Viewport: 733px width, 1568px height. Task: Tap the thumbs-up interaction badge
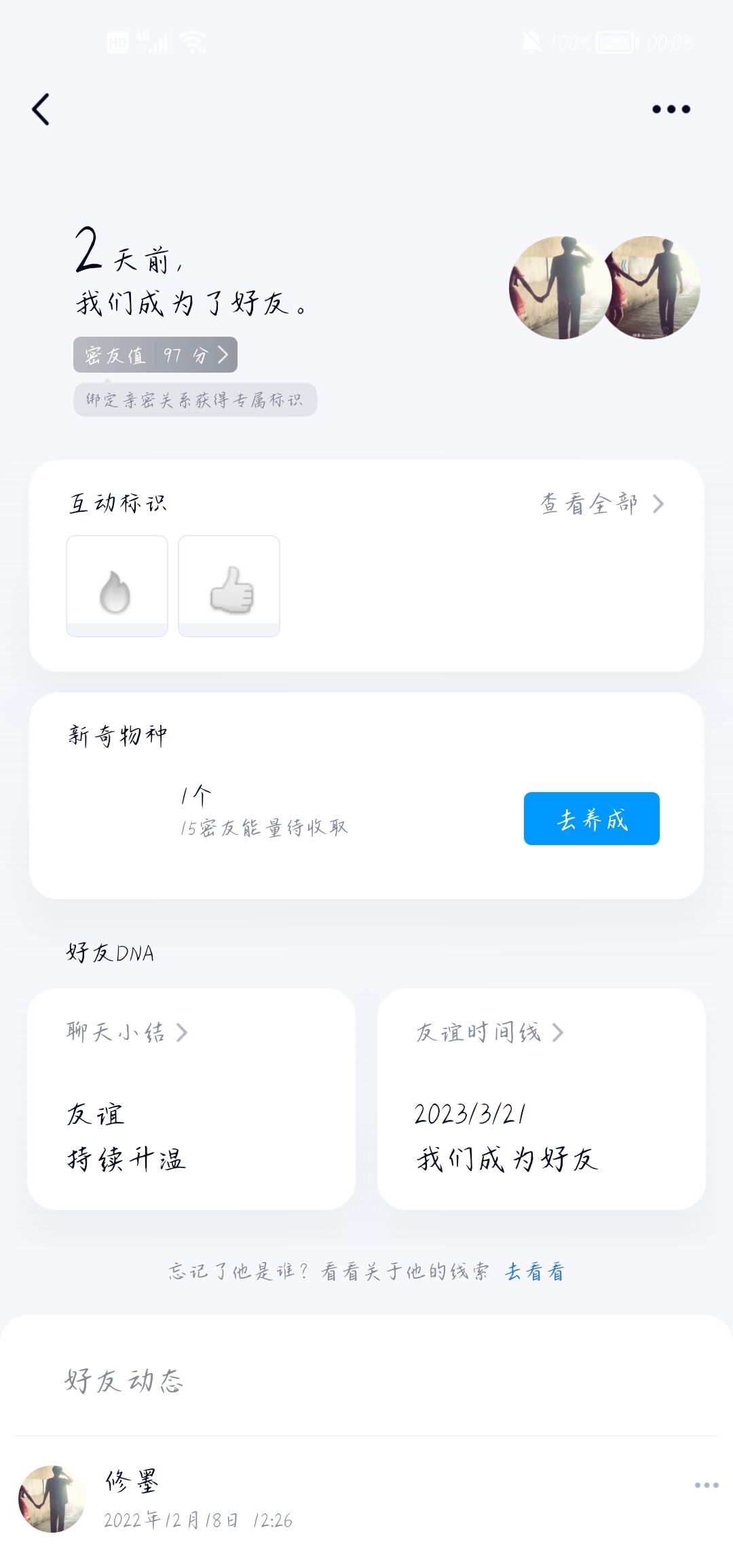[x=229, y=586]
